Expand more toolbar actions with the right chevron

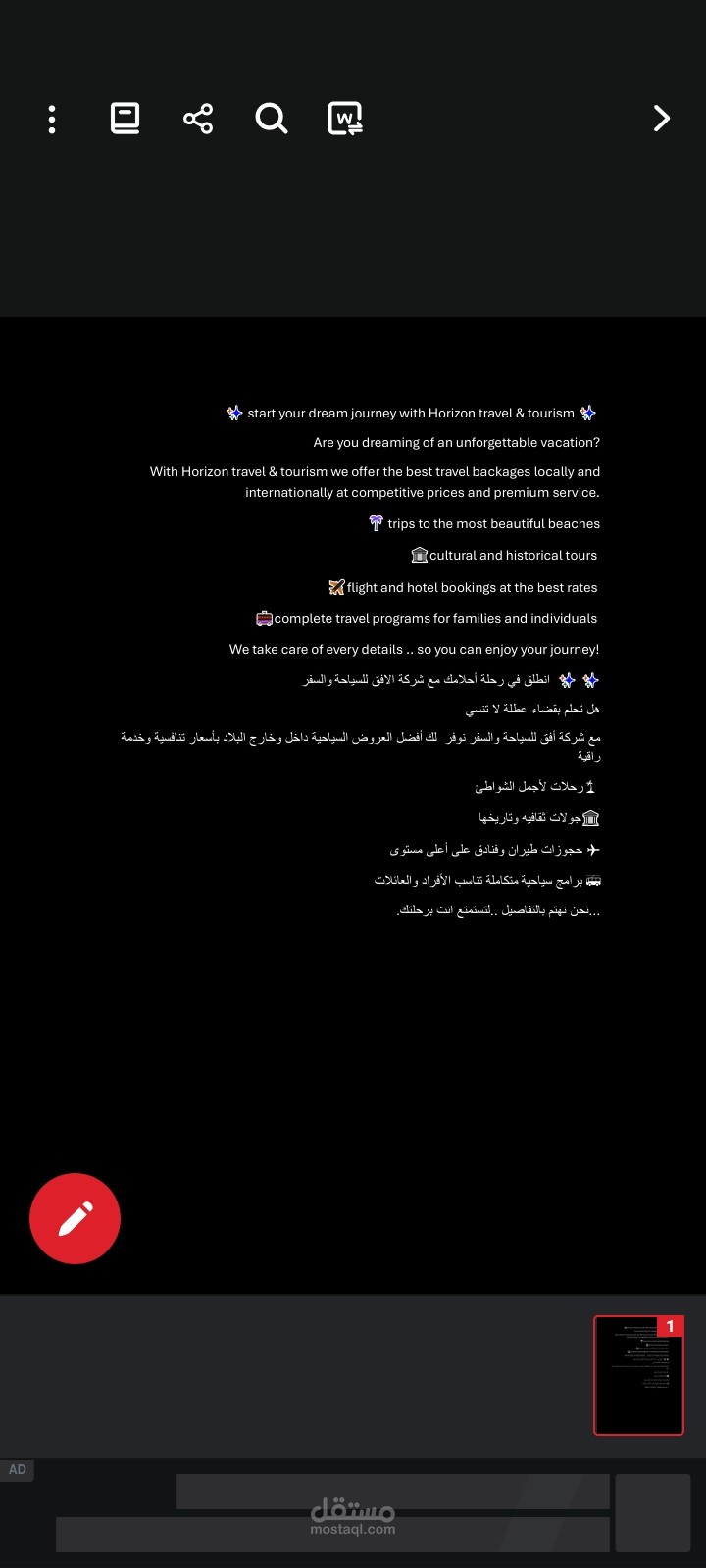(x=662, y=119)
